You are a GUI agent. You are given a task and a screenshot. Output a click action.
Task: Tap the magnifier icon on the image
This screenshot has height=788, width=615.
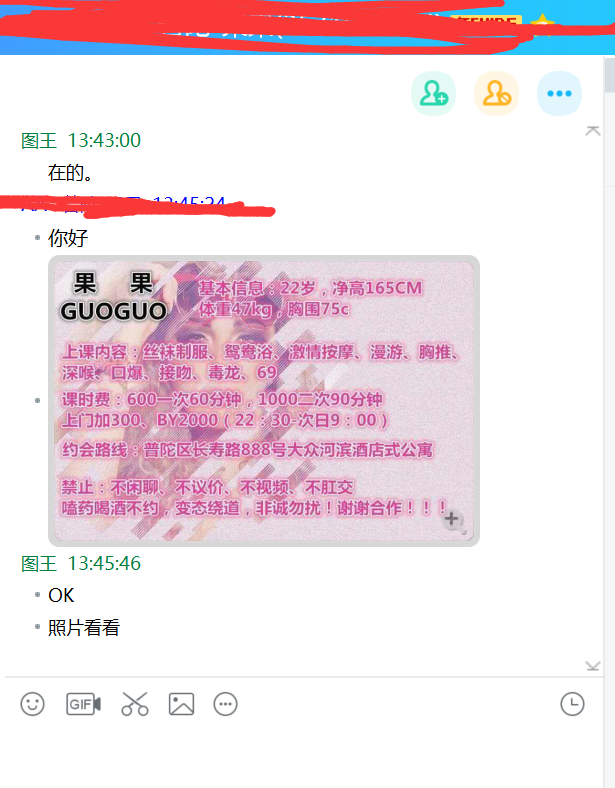click(454, 520)
